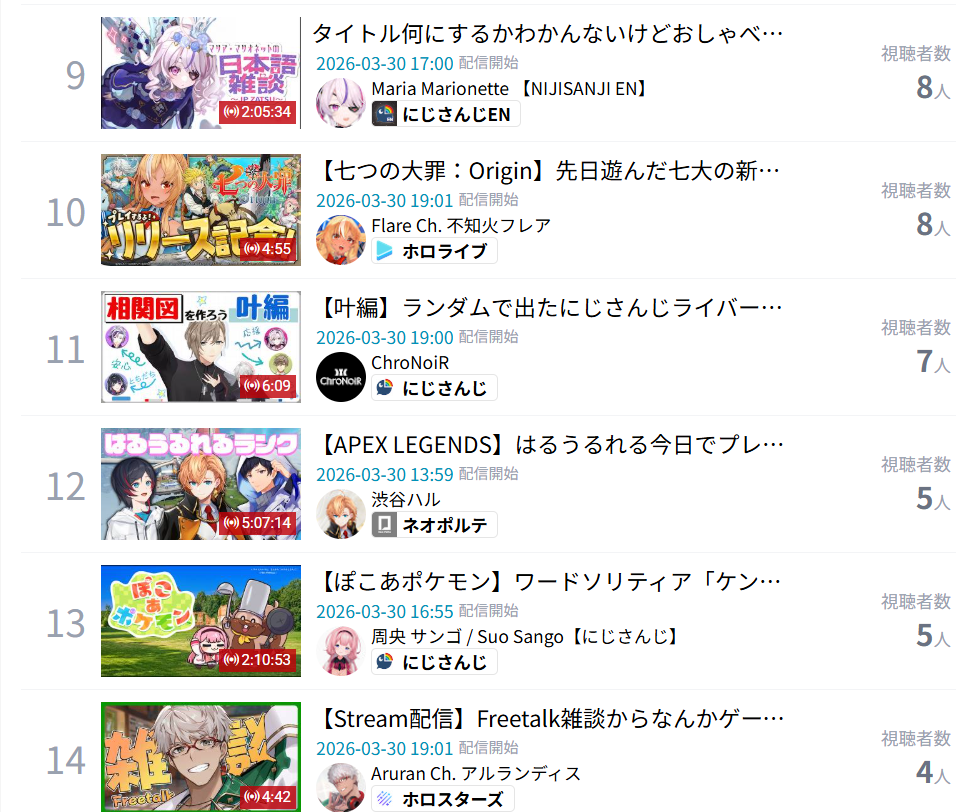The width and height of the screenshot is (968, 812).
Task: Open the ChroNoiR 相関図 stream thumbnail
Action: click(200, 347)
